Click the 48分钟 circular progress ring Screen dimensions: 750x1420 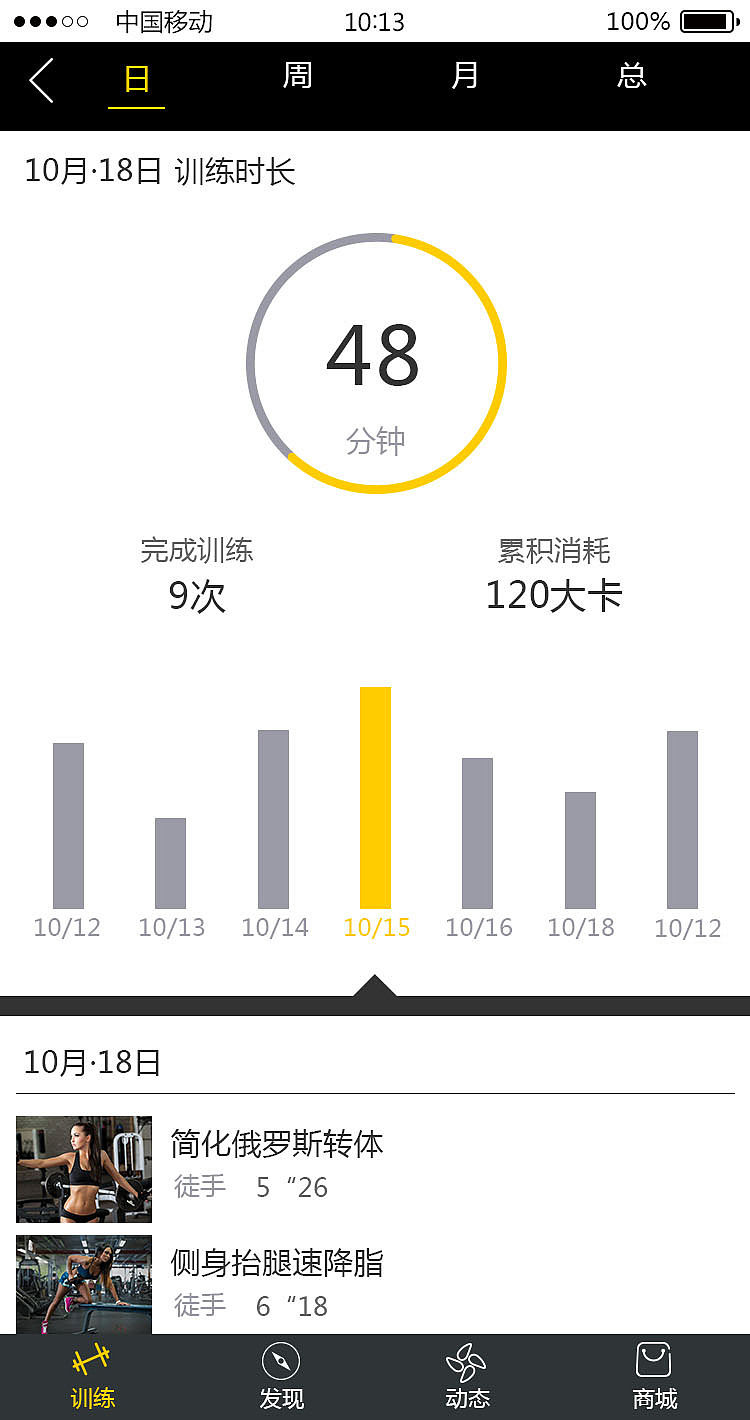375,362
